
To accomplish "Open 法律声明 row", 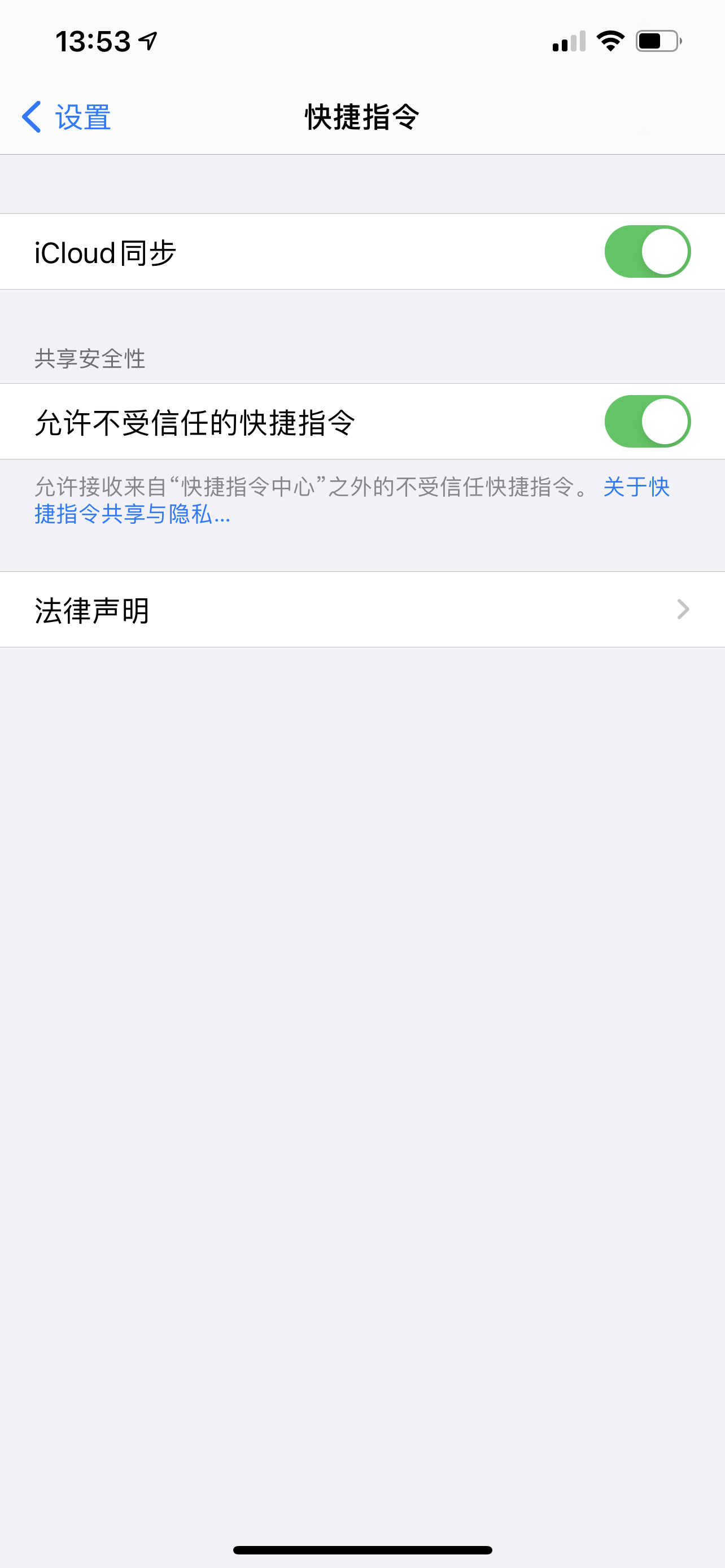I will pyautogui.click(x=362, y=609).
